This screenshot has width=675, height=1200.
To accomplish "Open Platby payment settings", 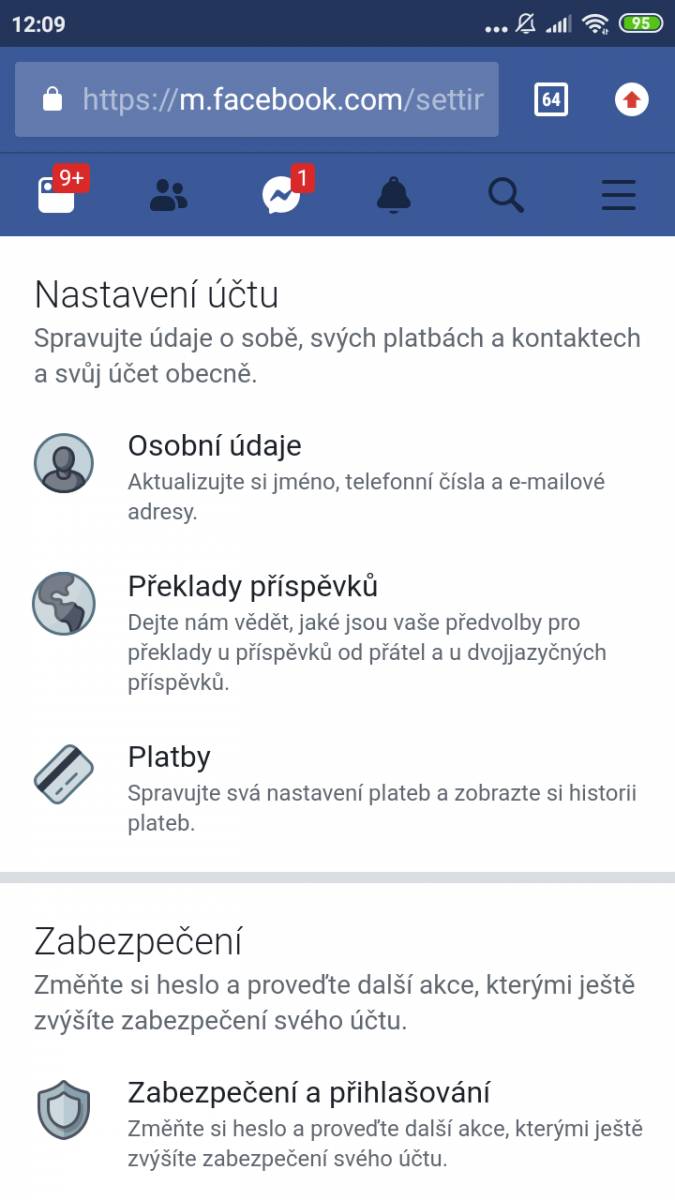I will pos(337,788).
